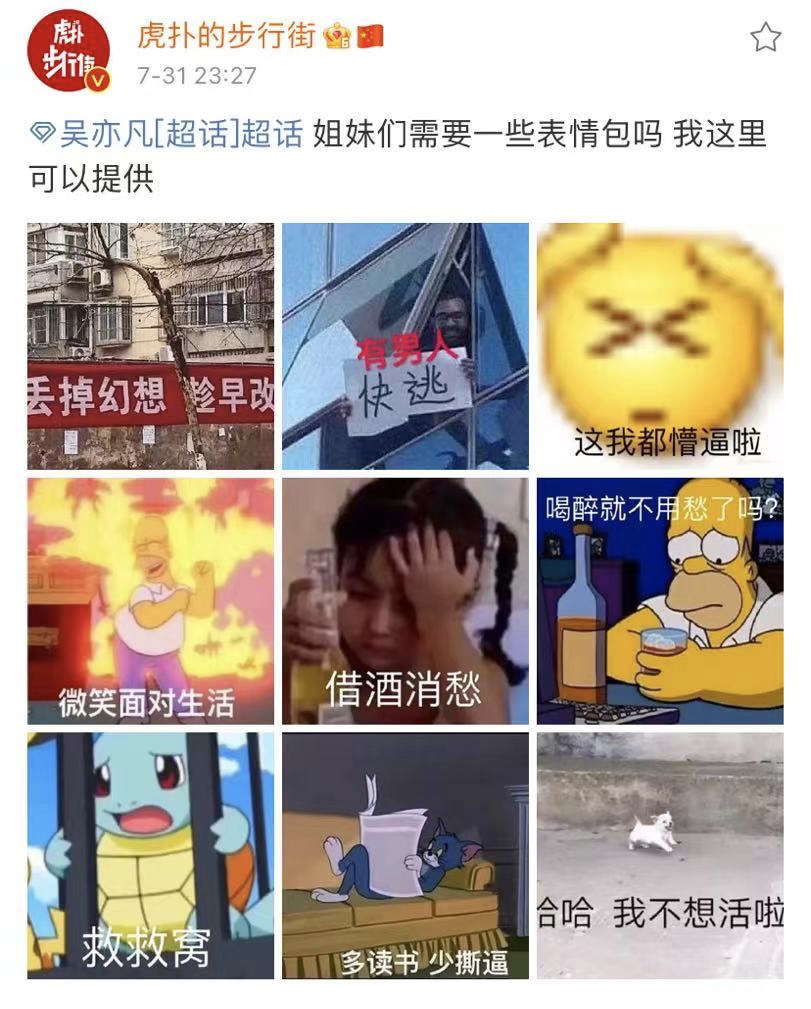The width and height of the screenshot is (811, 1009).
Task: Open the 借酒消愁 picture
Action: (405, 601)
